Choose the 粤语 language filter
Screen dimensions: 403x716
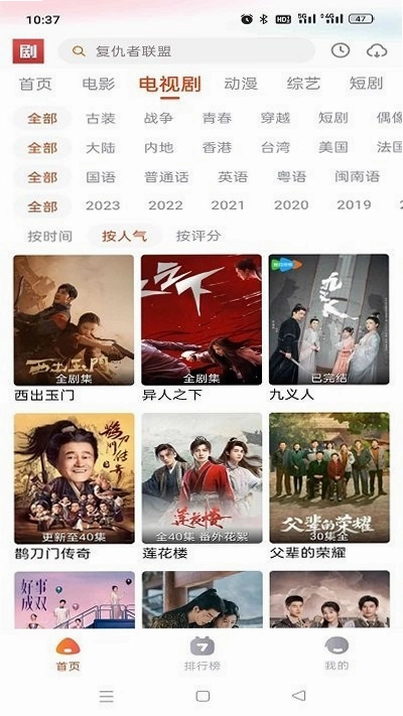tap(291, 177)
